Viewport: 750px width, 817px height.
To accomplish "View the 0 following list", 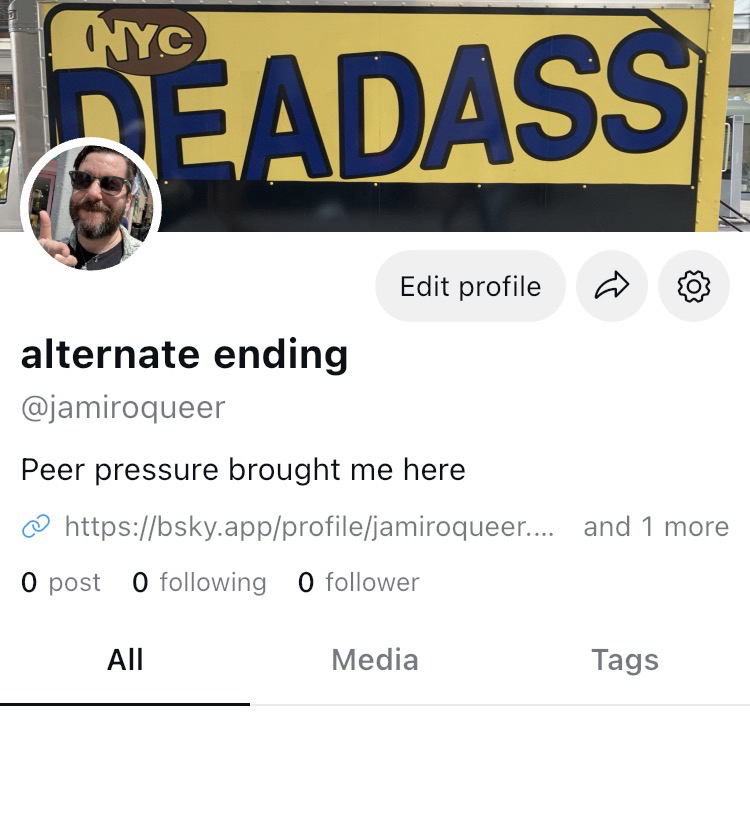I will point(199,582).
